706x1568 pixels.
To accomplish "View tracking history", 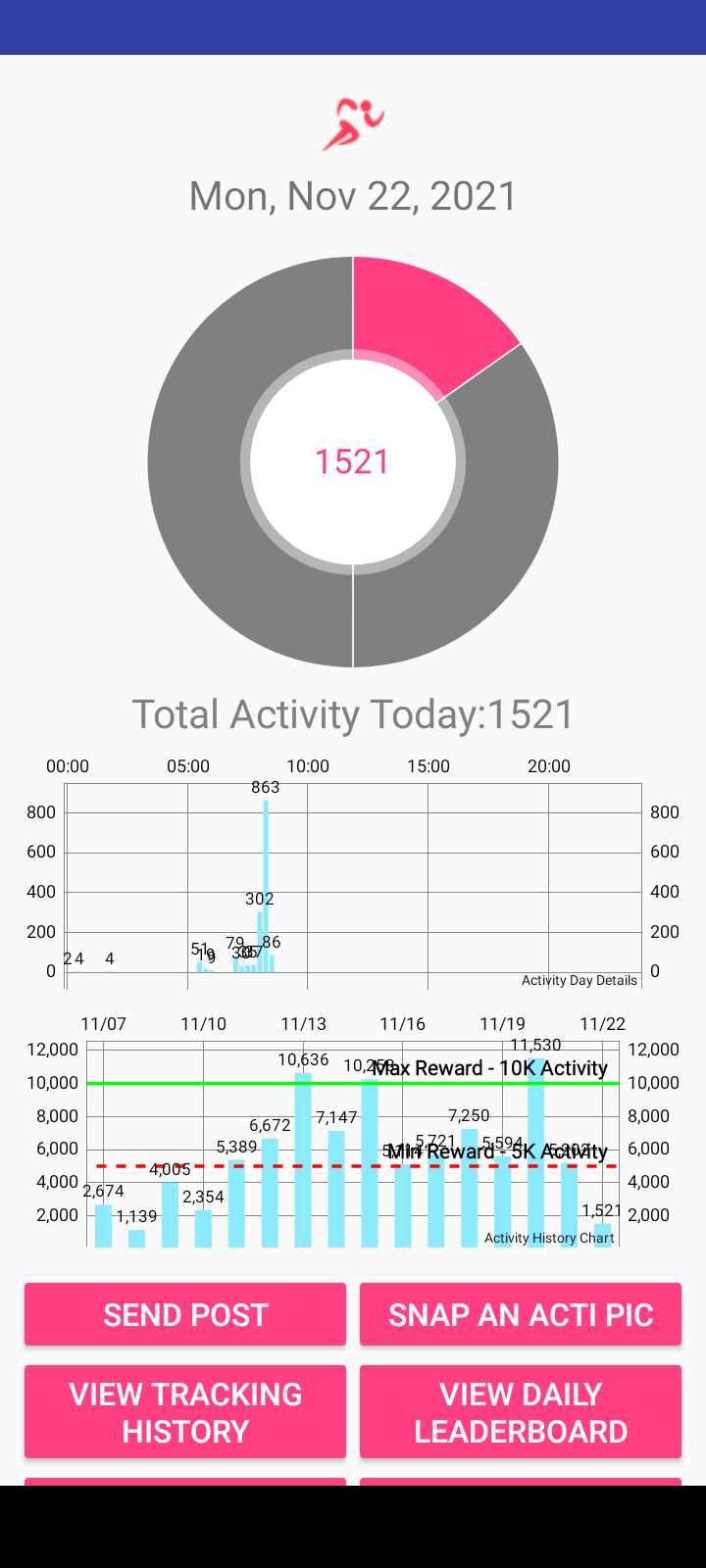I will pyautogui.click(x=185, y=1412).
